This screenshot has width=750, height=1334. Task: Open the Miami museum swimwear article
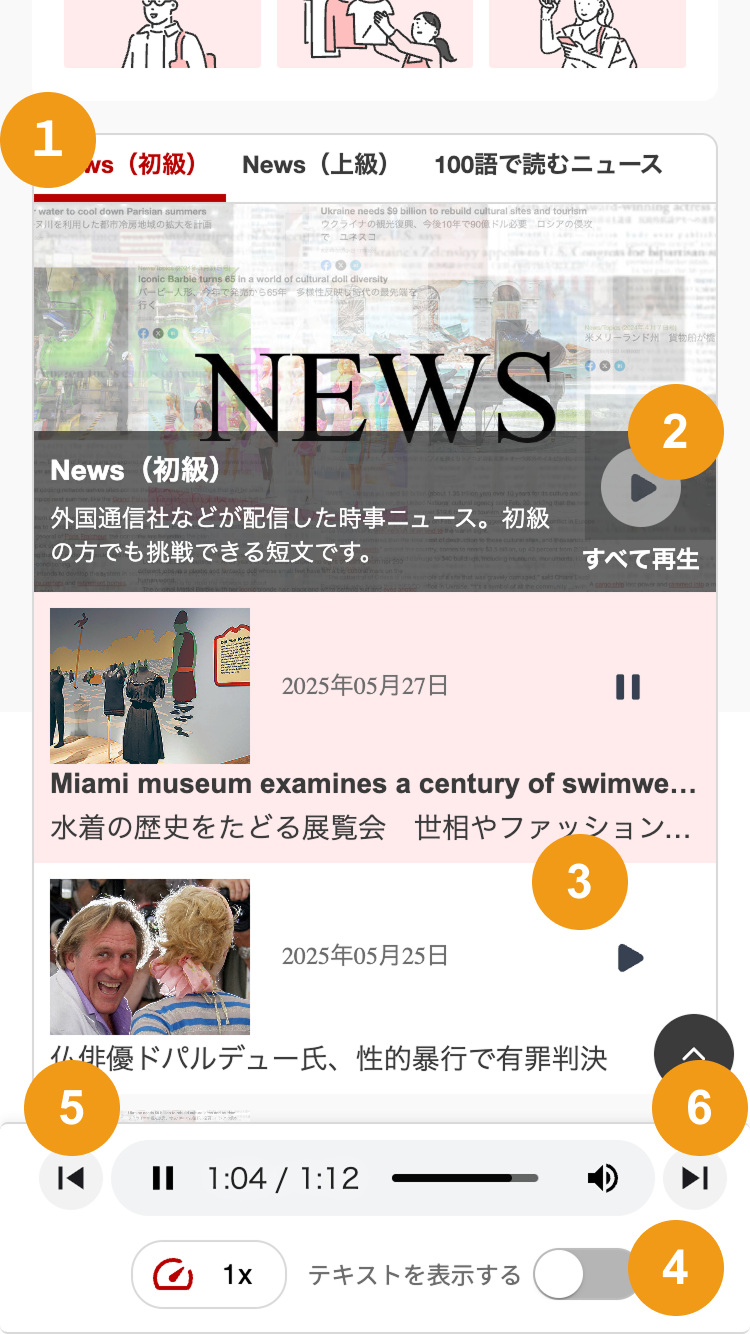tap(372, 784)
